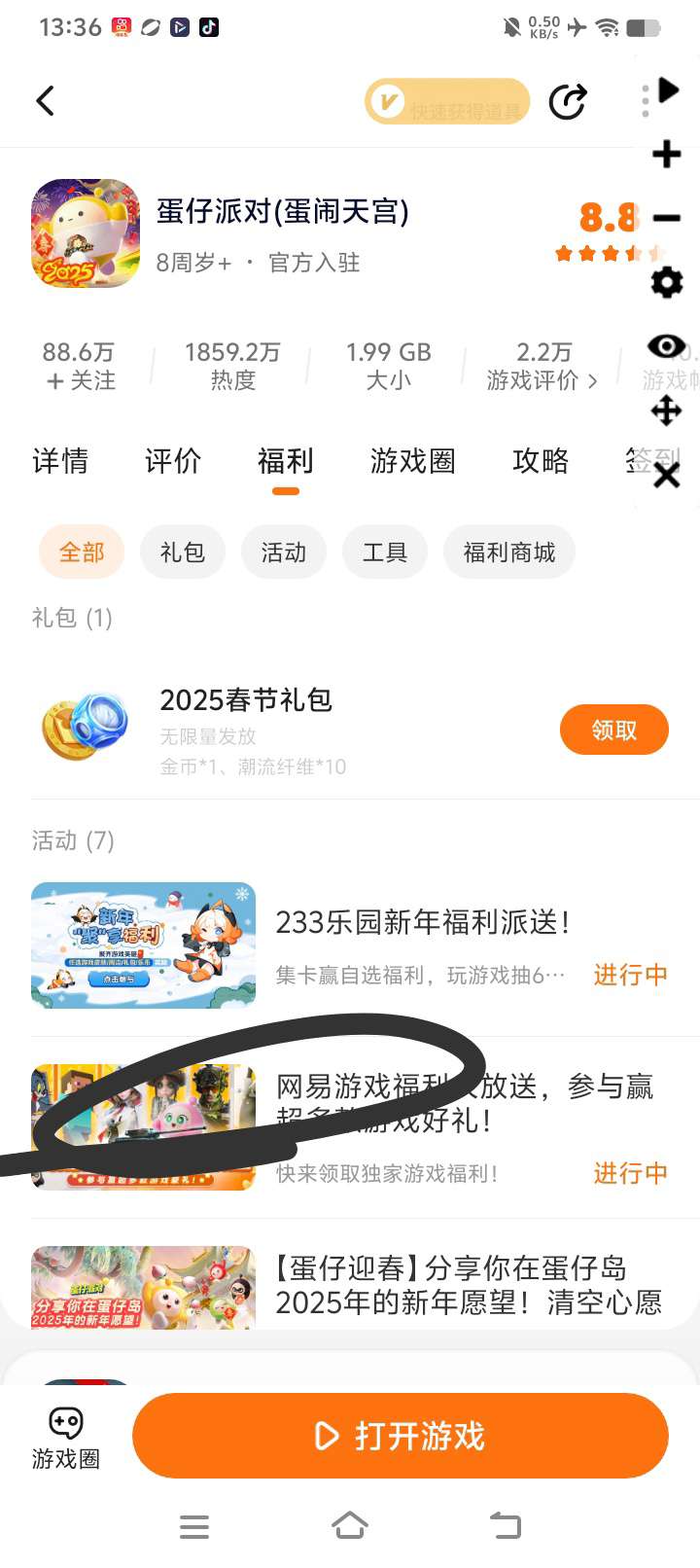Select the 全部 filter chip
The image size is (700, 1568).
[x=82, y=552]
